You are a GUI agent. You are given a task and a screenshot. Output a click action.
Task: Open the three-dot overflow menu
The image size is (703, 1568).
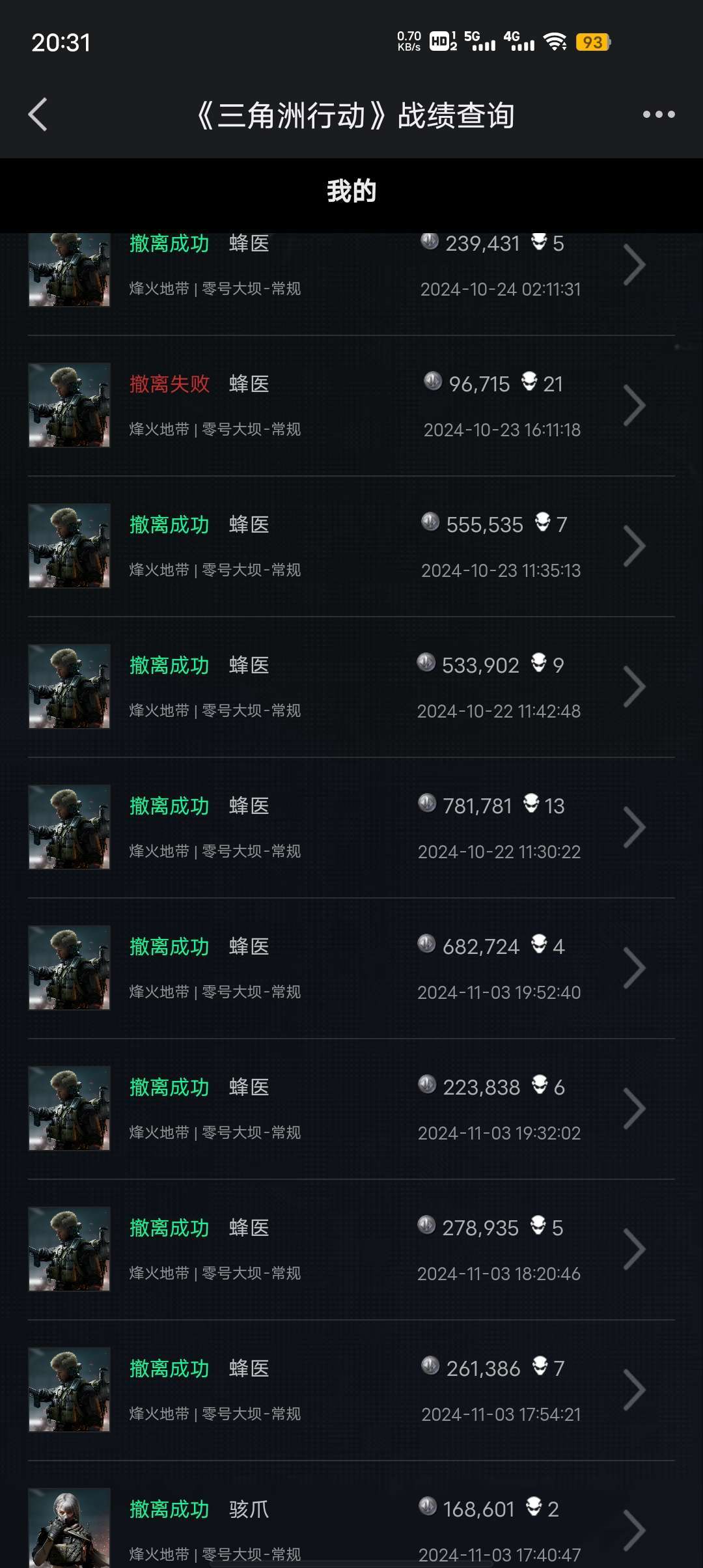click(x=658, y=115)
